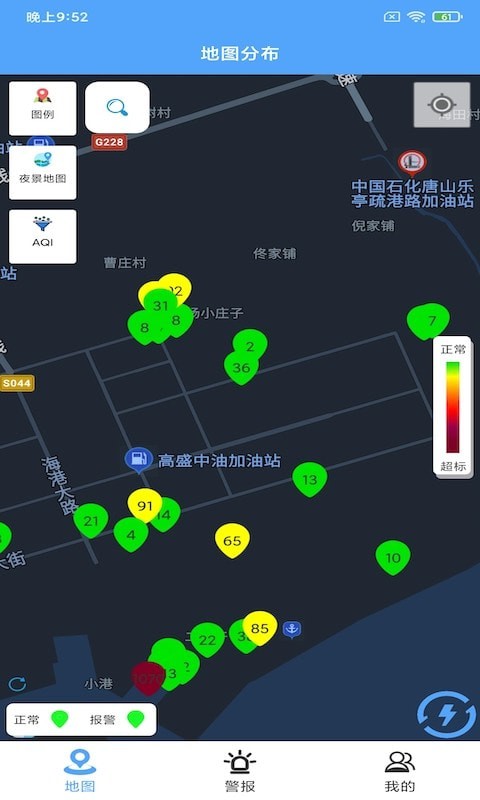This screenshot has height=800, width=480.
Task: Tap the small refresh arrow icon
Action: (17, 684)
